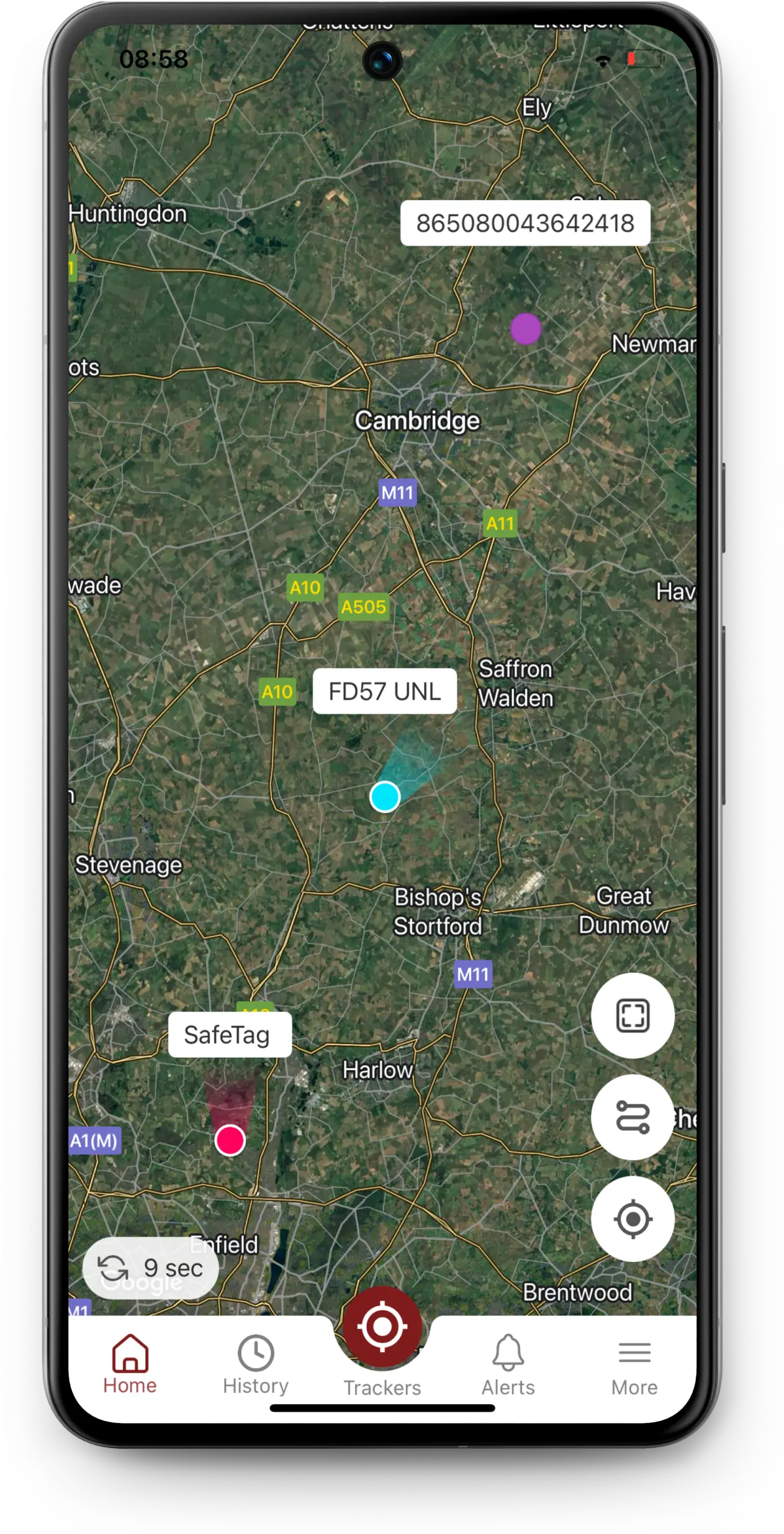Tap the cyan FD57 UNL marker

385,797
